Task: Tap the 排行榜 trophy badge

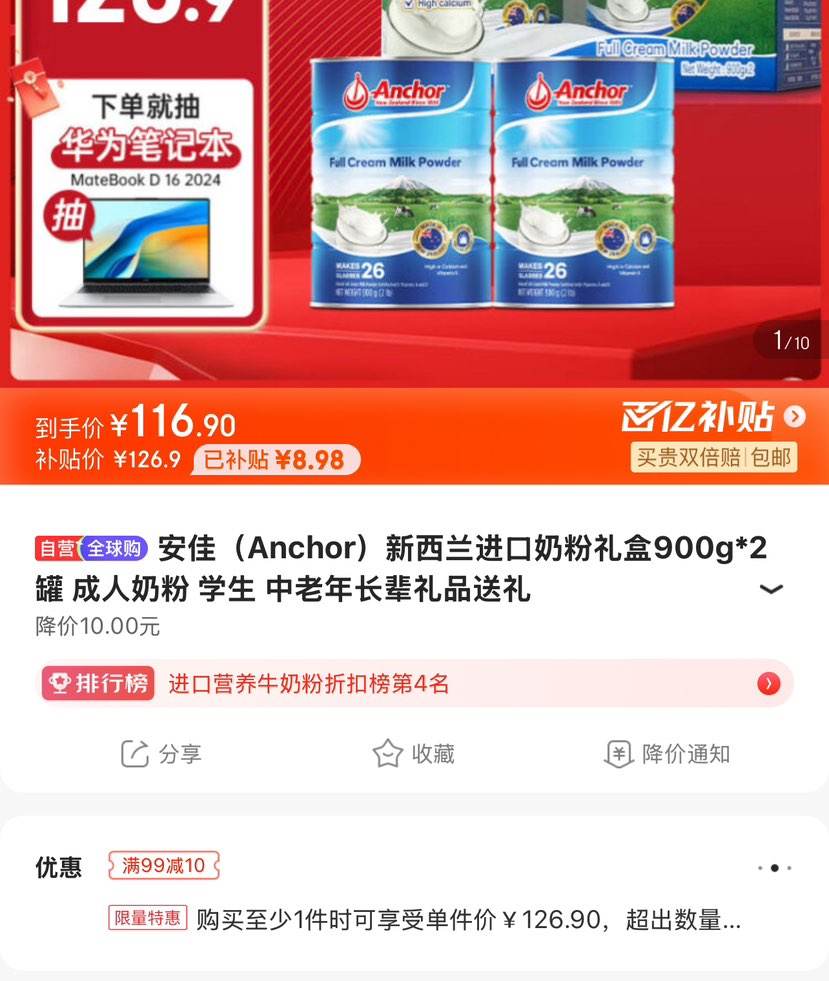Action: point(97,684)
